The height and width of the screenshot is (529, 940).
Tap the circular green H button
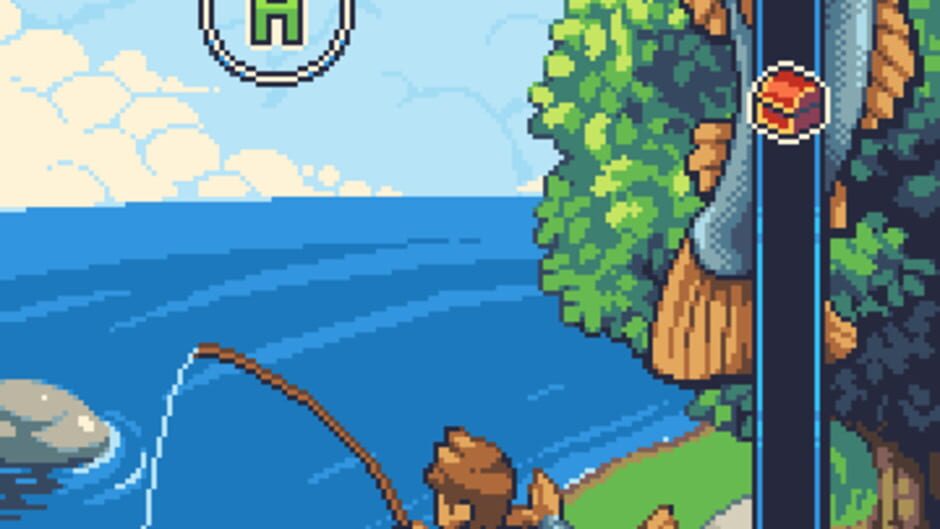[277, 37]
